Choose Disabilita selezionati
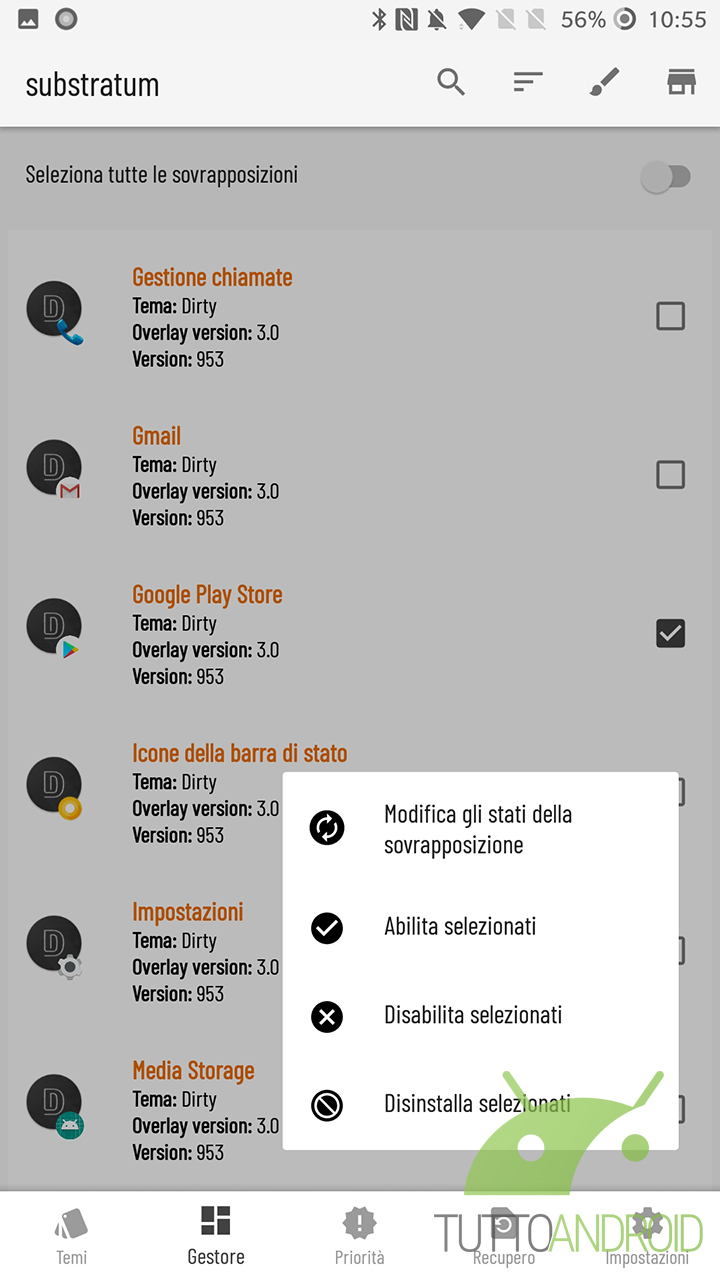This screenshot has width=720, height=1280. point(480,1017)
